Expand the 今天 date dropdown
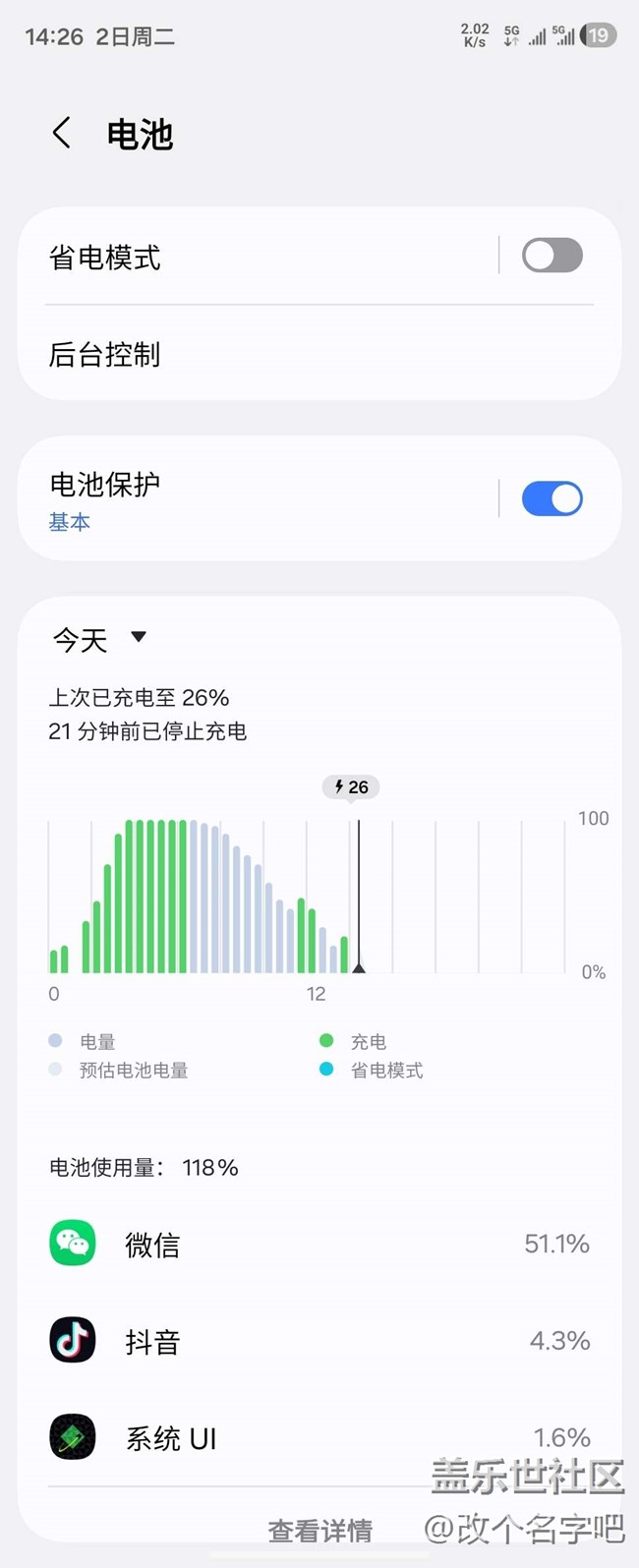Viewport: 639px width, 1568px height. (x=99, y=640)
